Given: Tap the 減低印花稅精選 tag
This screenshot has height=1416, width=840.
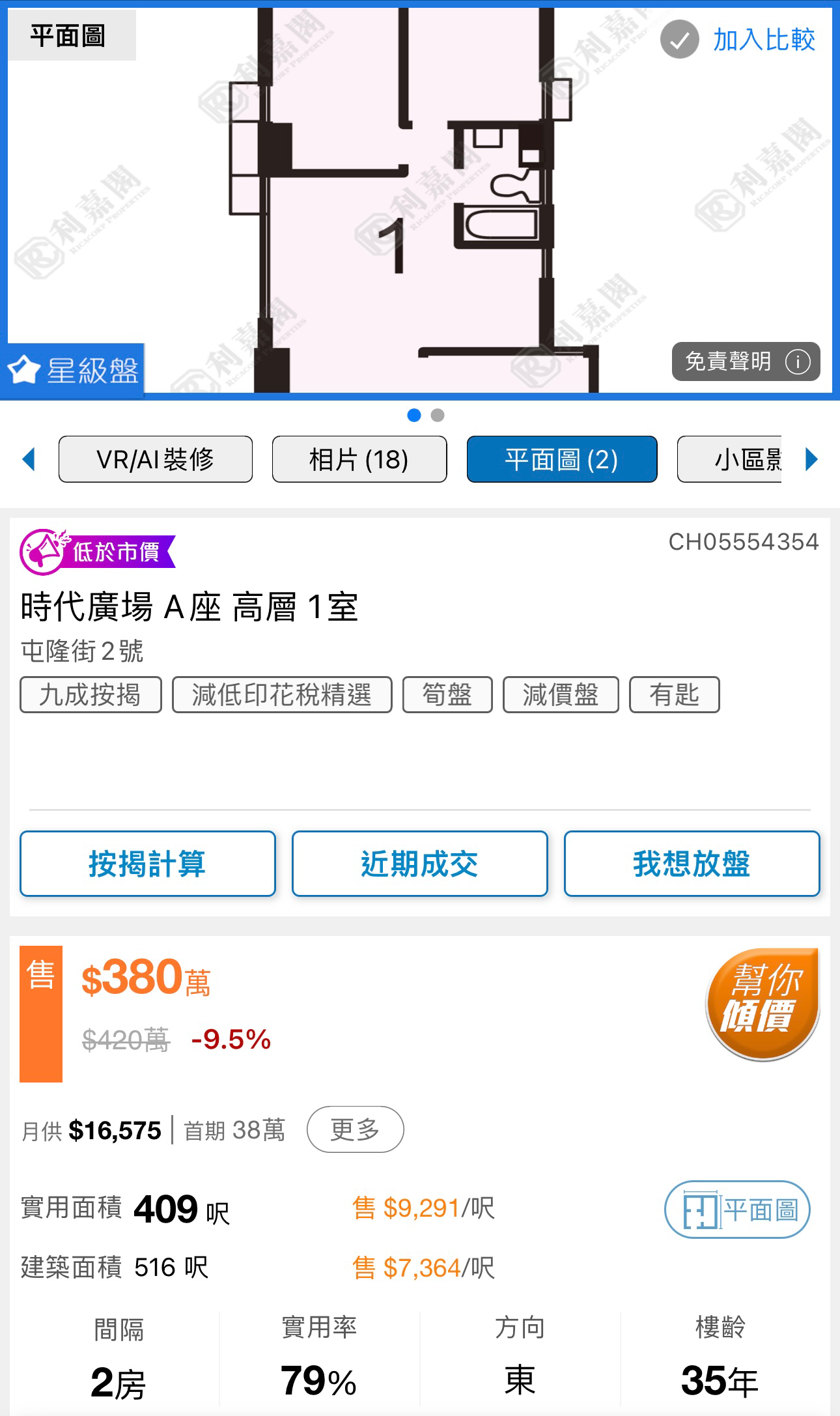Looking at the screenshot, I should point(282,694).
